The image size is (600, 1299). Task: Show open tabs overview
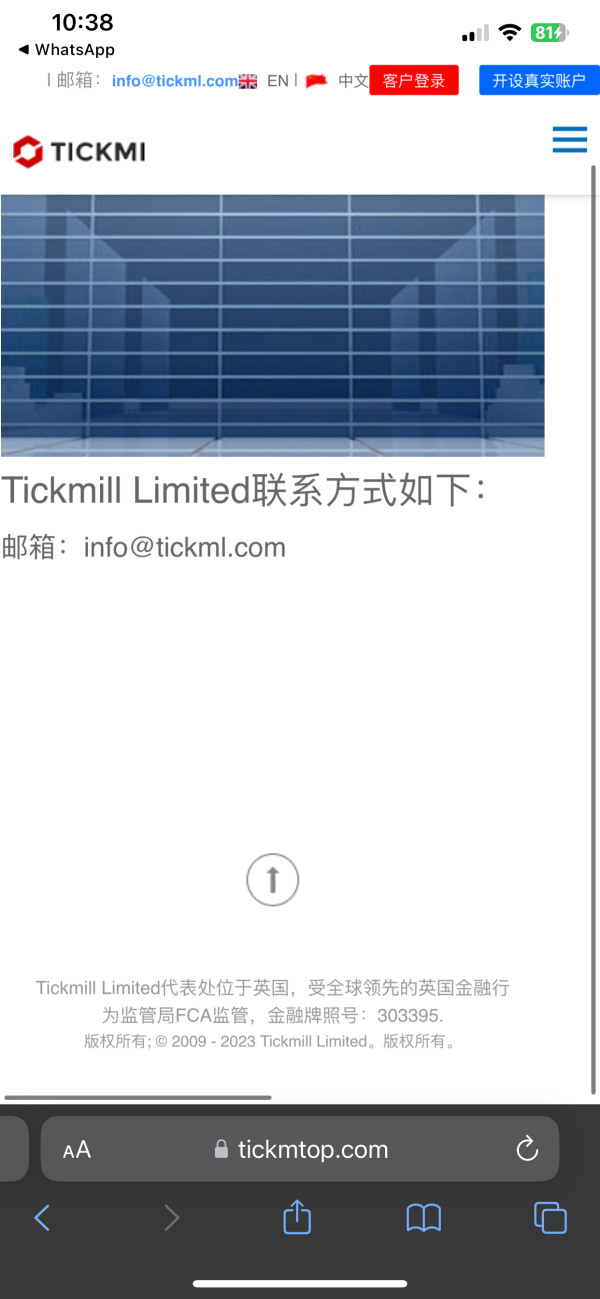(550, 1217)
